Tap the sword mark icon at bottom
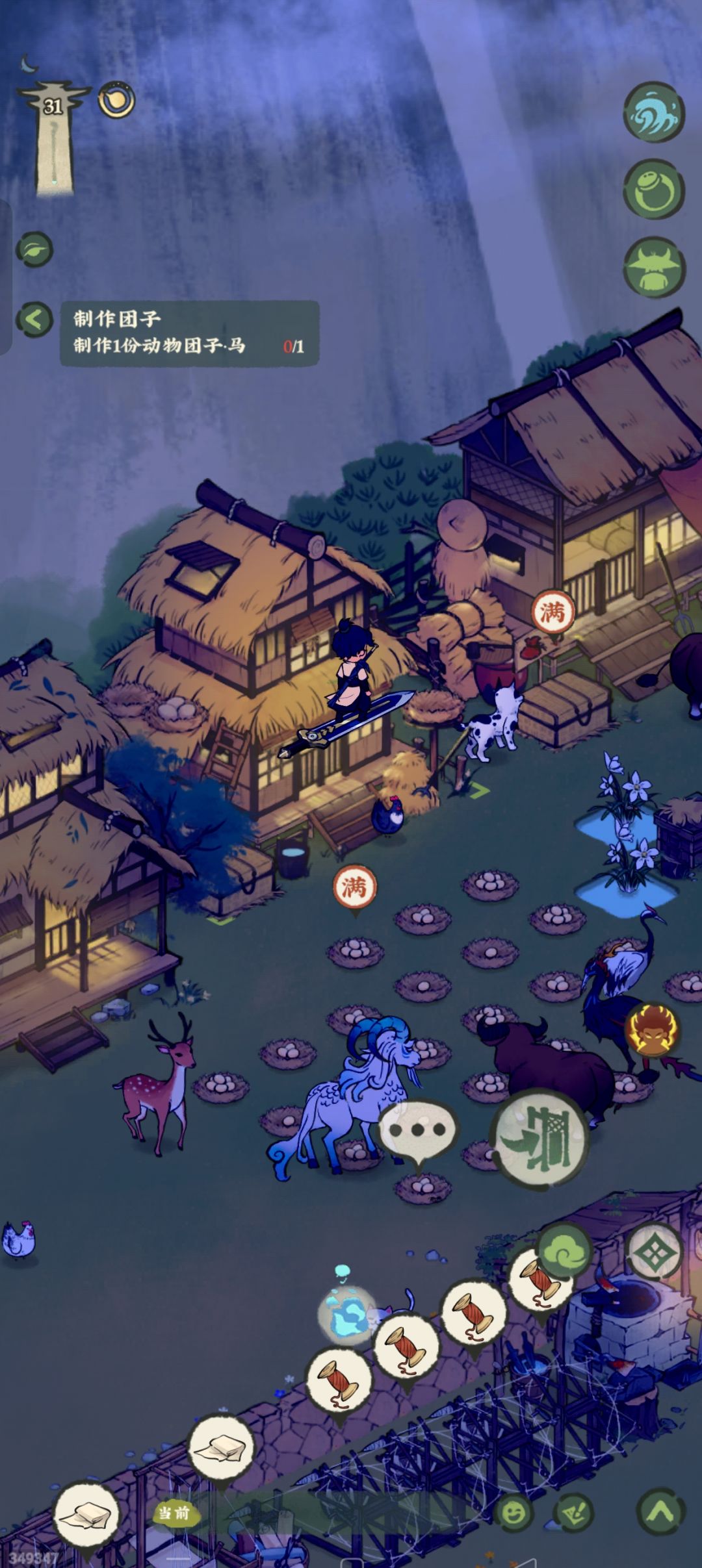 point(573,1513)
